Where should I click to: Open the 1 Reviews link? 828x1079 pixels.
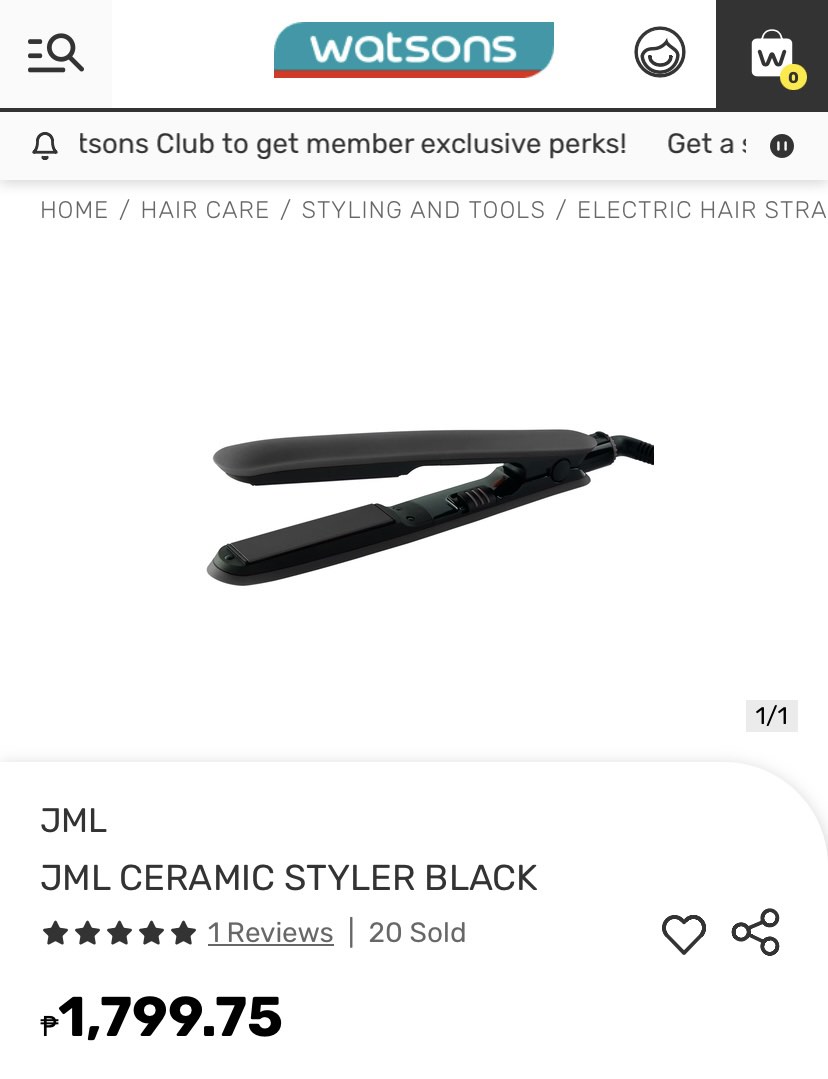[270, 932]
